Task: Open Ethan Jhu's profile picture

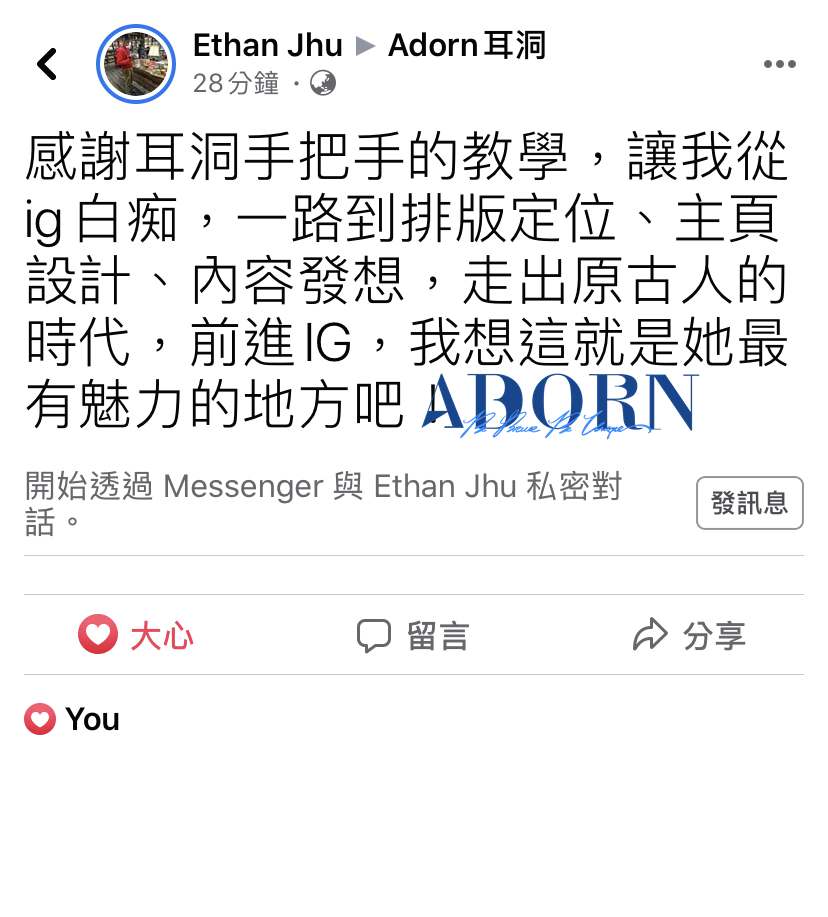Action: 136,64
